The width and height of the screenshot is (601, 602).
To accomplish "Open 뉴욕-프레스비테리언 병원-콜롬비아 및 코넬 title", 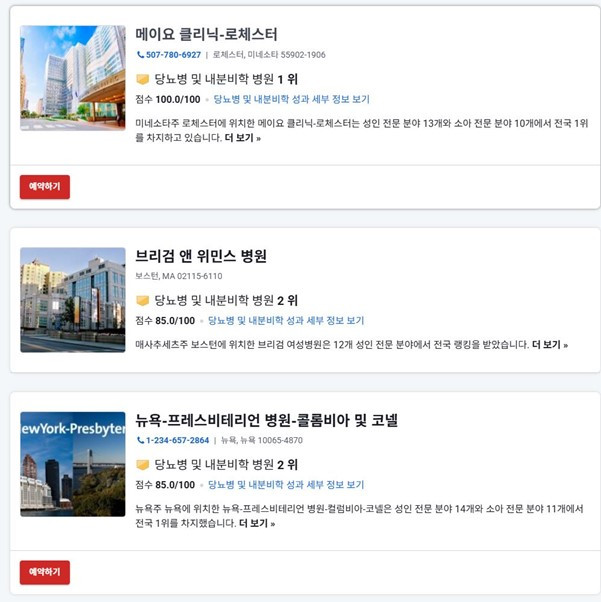I will (266, 420).
